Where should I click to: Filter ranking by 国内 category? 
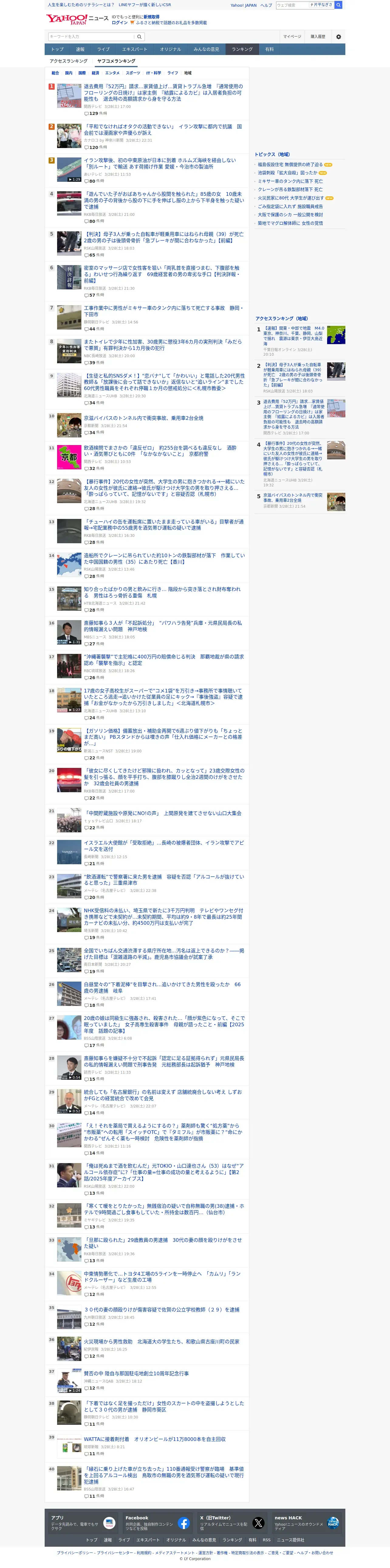pyautogui.click(x=69, y=73)
